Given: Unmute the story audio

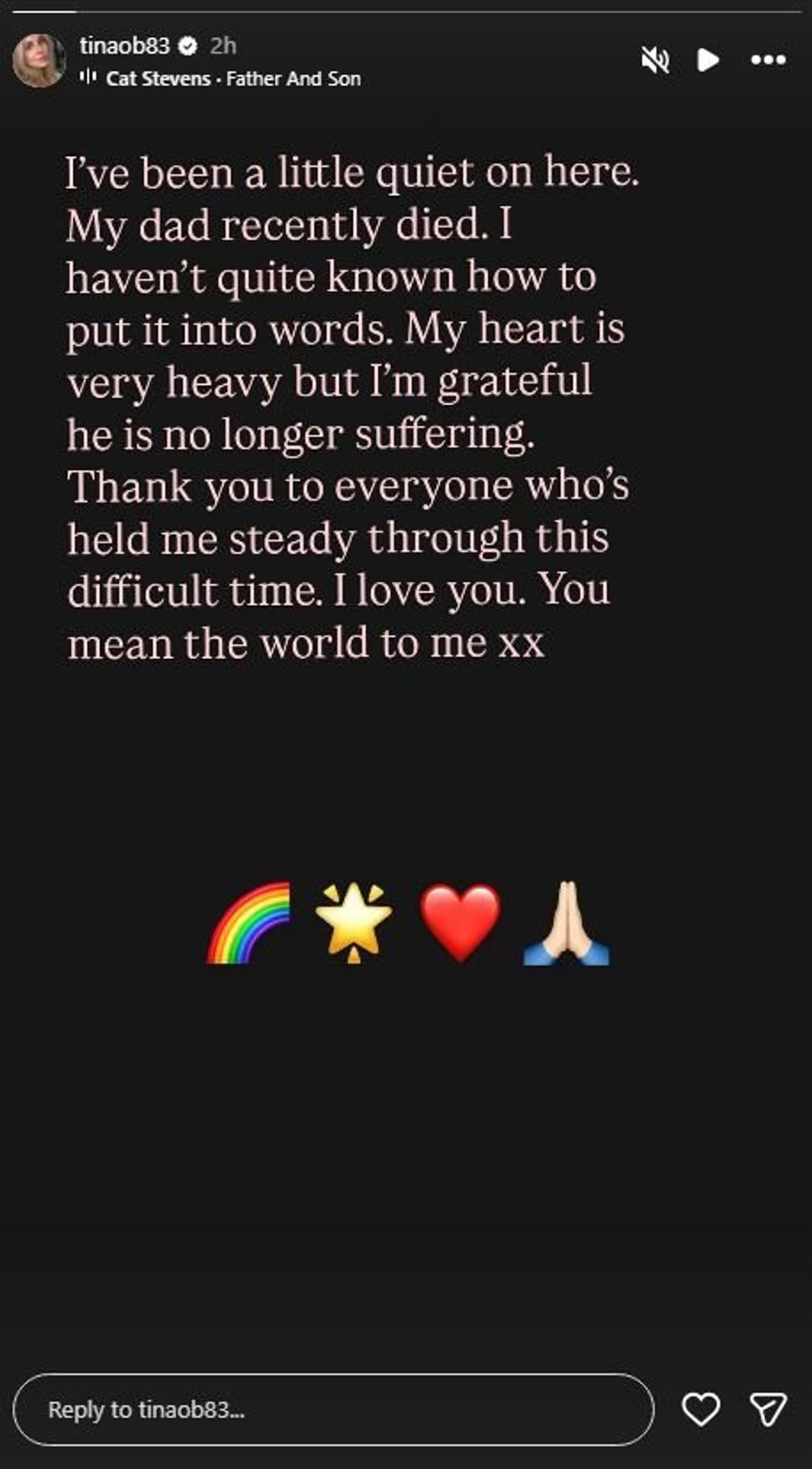Looking at the screenshot, I should click(655, 60).
